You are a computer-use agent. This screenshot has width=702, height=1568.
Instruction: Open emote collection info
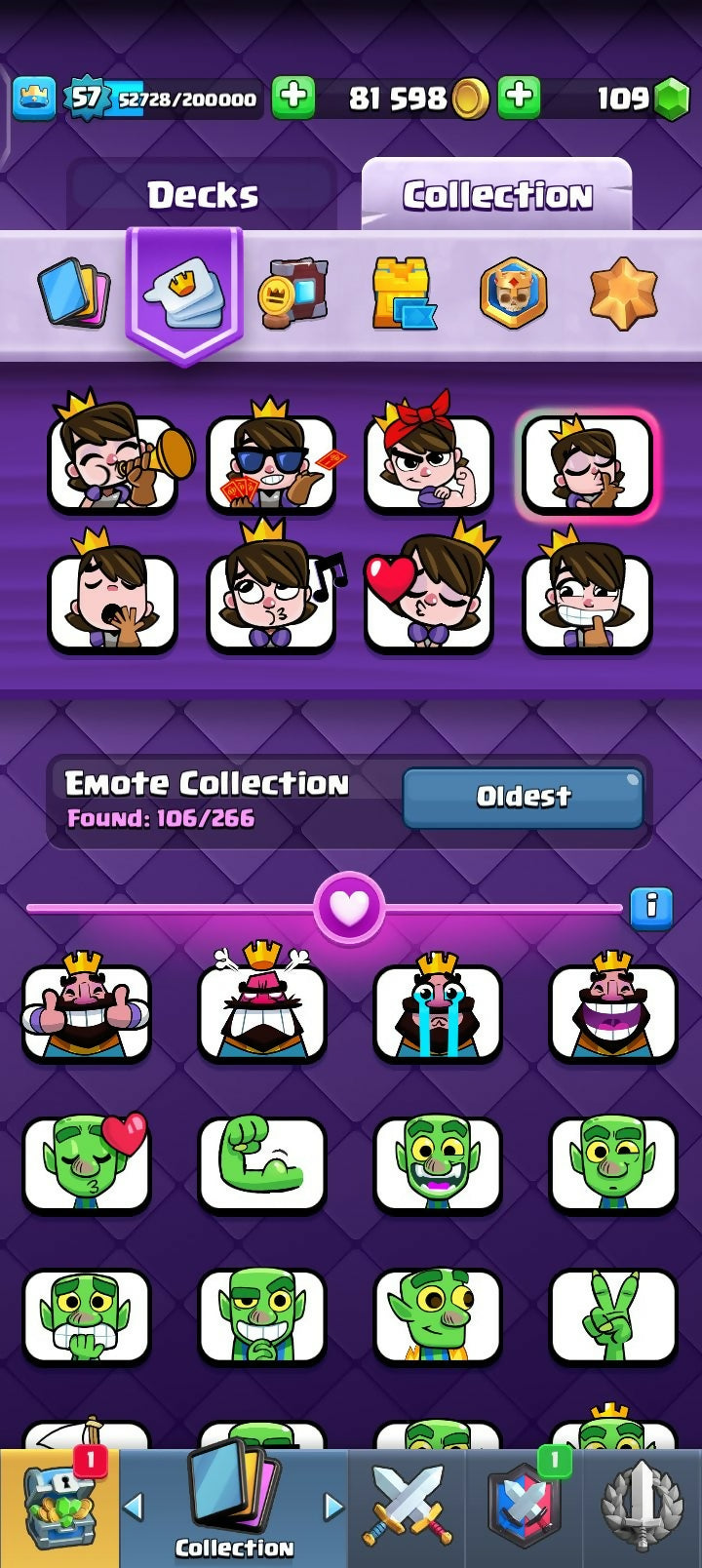[650, 908]
